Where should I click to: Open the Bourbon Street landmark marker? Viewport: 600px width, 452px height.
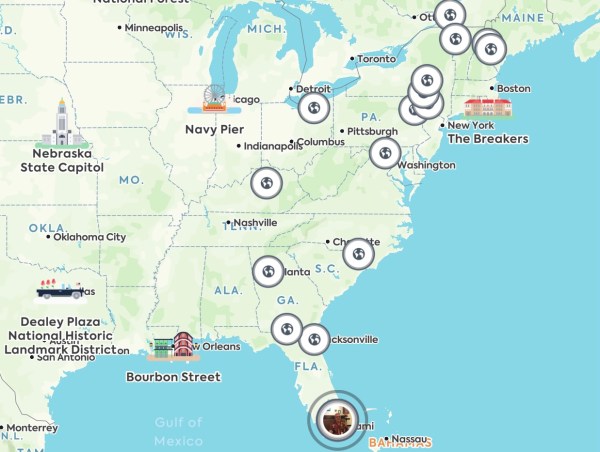coord(172,348)
